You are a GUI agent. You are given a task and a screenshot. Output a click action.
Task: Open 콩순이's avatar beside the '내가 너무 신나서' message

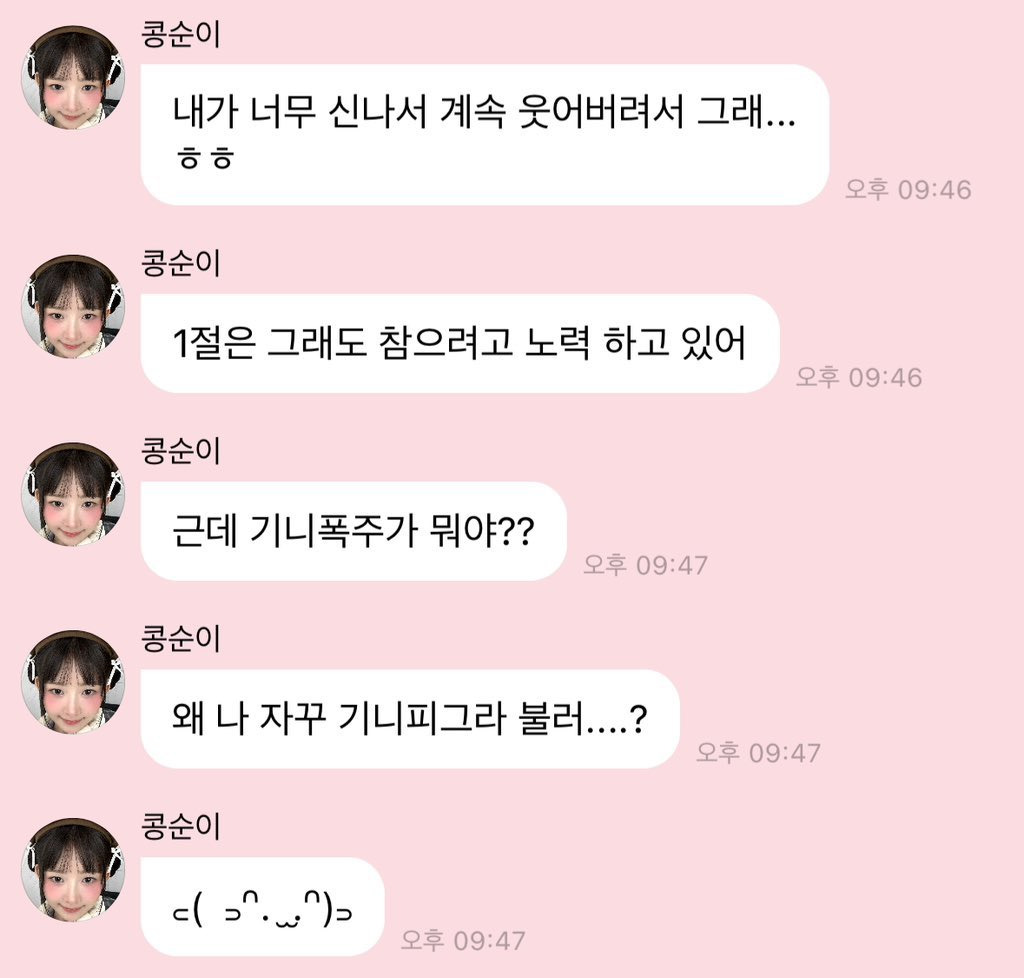pyautogui.click(x=73, y=79)
